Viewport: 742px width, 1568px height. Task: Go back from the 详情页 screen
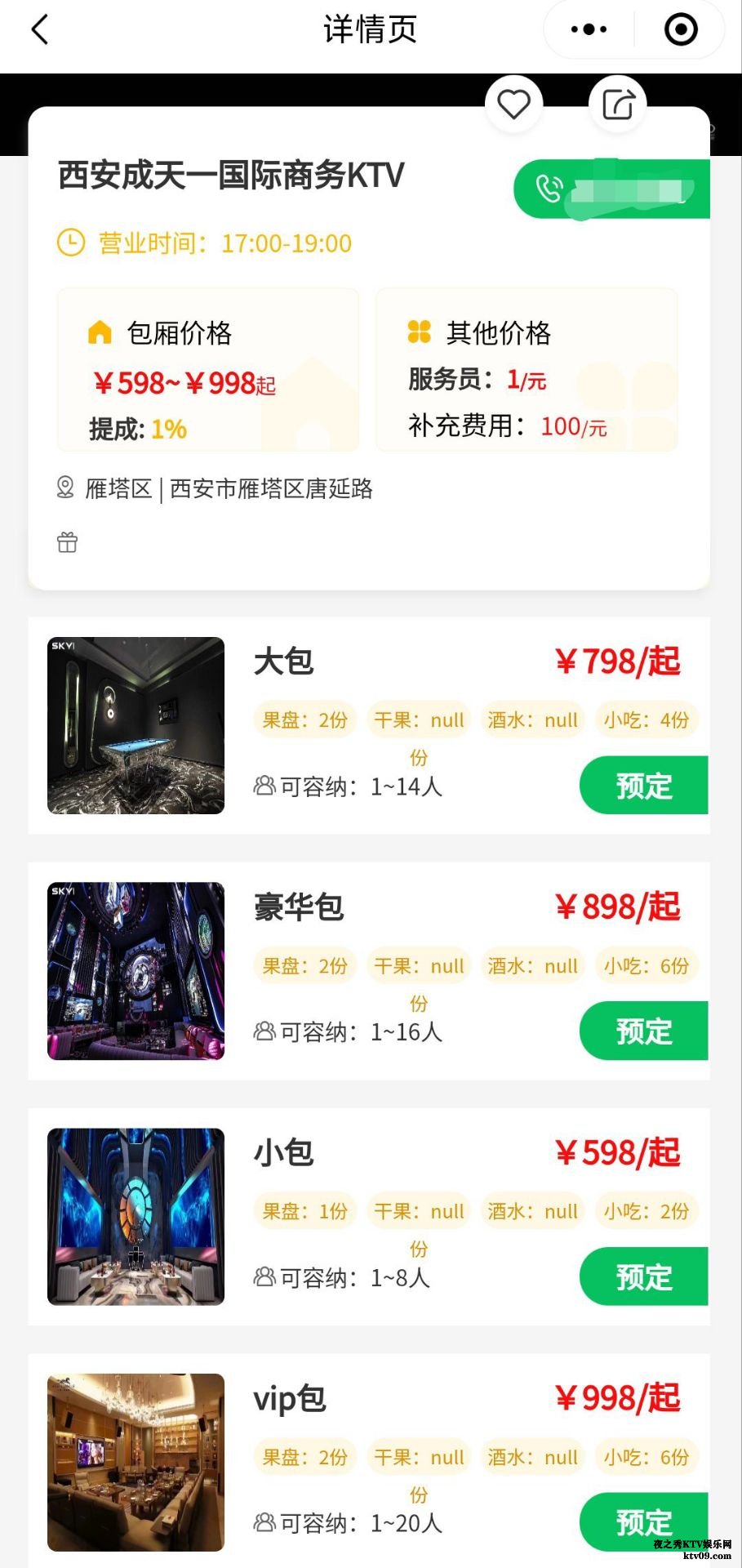point(39,30)
